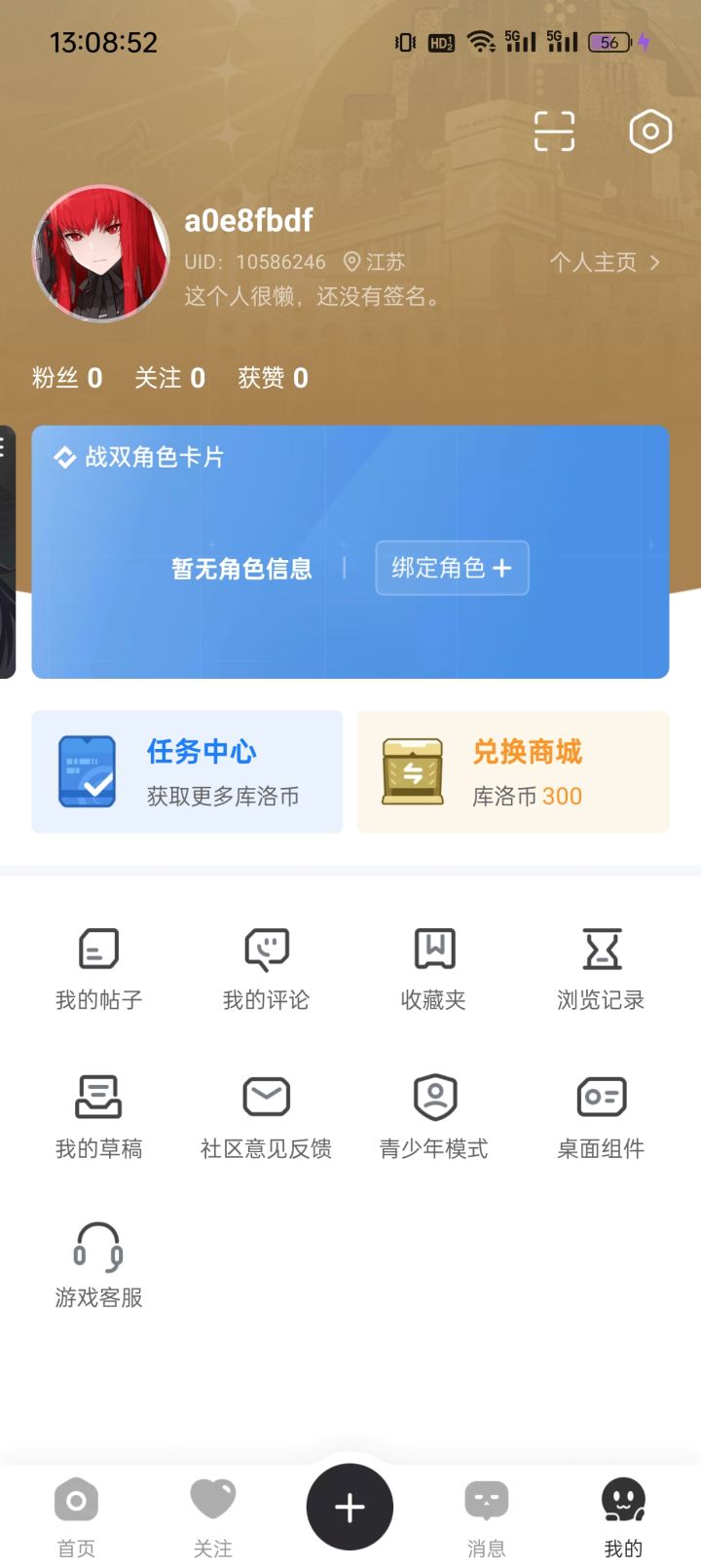Open settings via the hexagon gear icon
The width and height of the screenshot is (701, 1568).
(x=648, y=131)
